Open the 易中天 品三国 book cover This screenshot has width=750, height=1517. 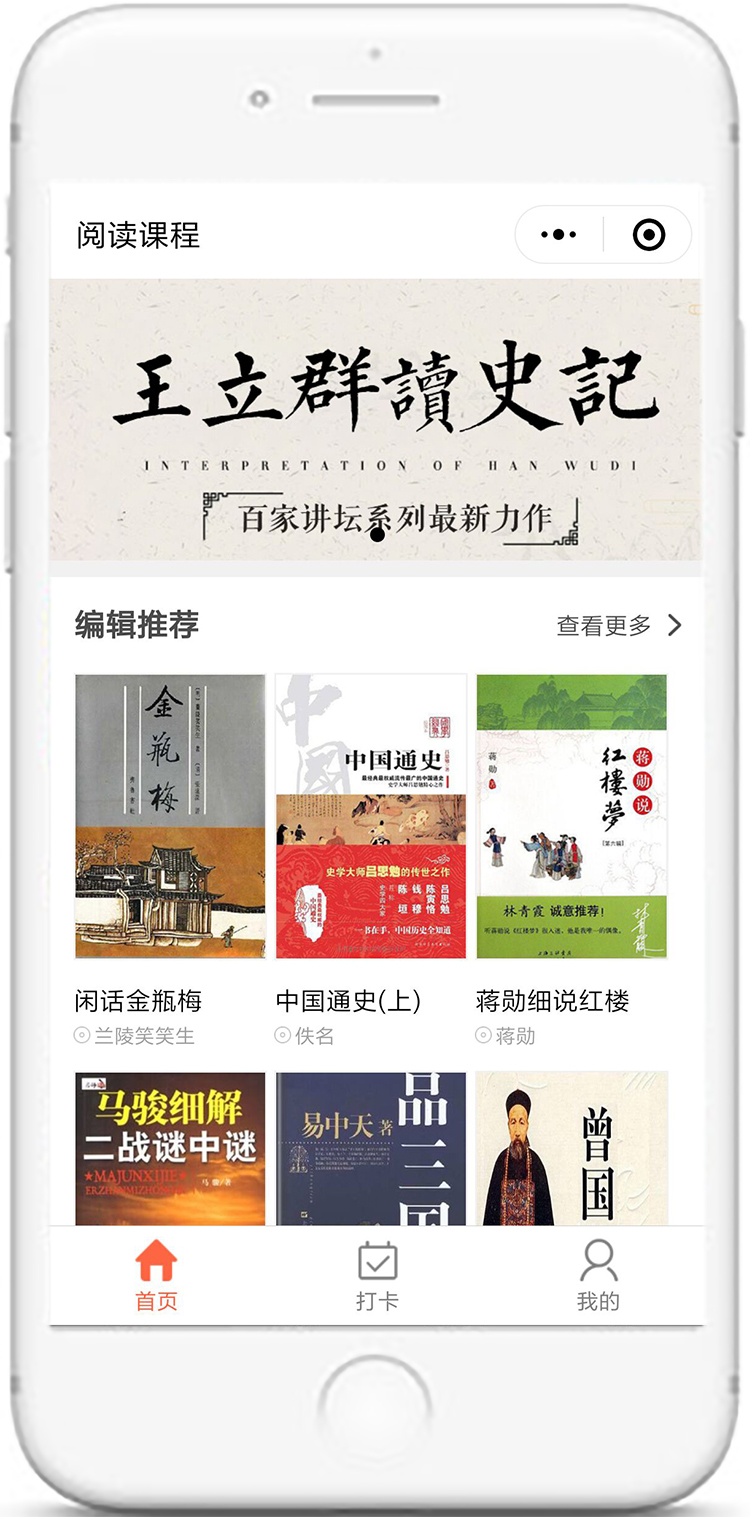pos(371,1148)
